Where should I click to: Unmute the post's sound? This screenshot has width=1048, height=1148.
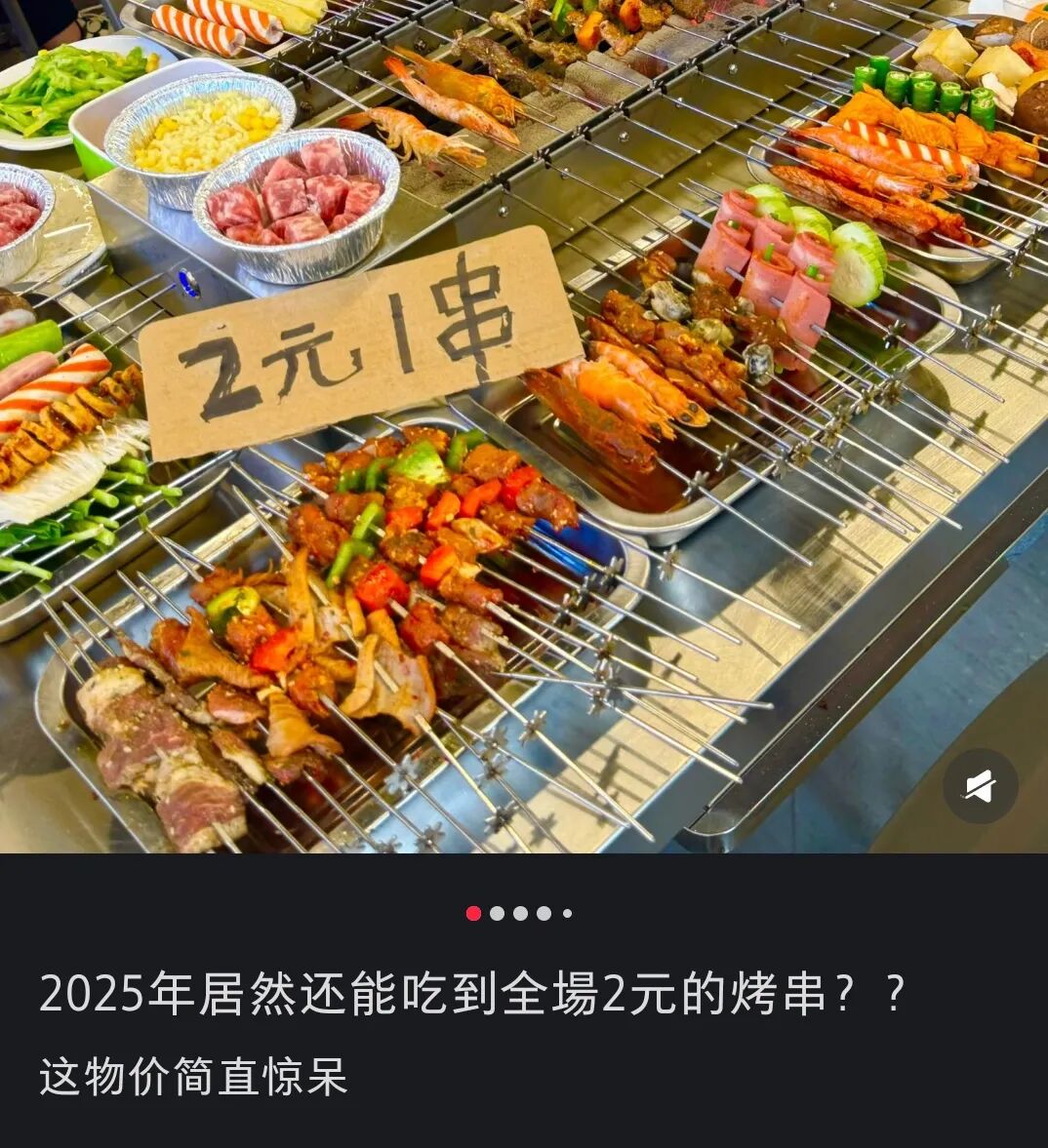tap(980, 786)
